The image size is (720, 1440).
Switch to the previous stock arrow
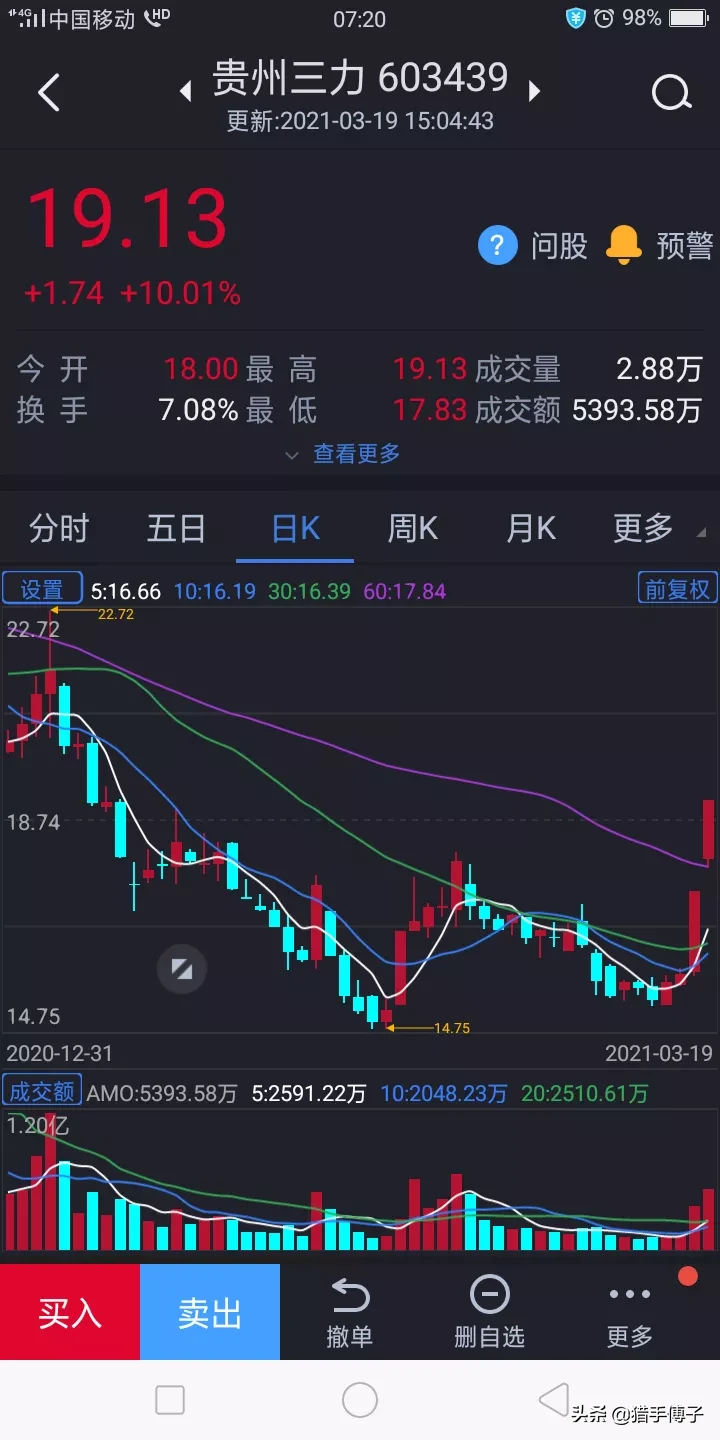[186, 92]
